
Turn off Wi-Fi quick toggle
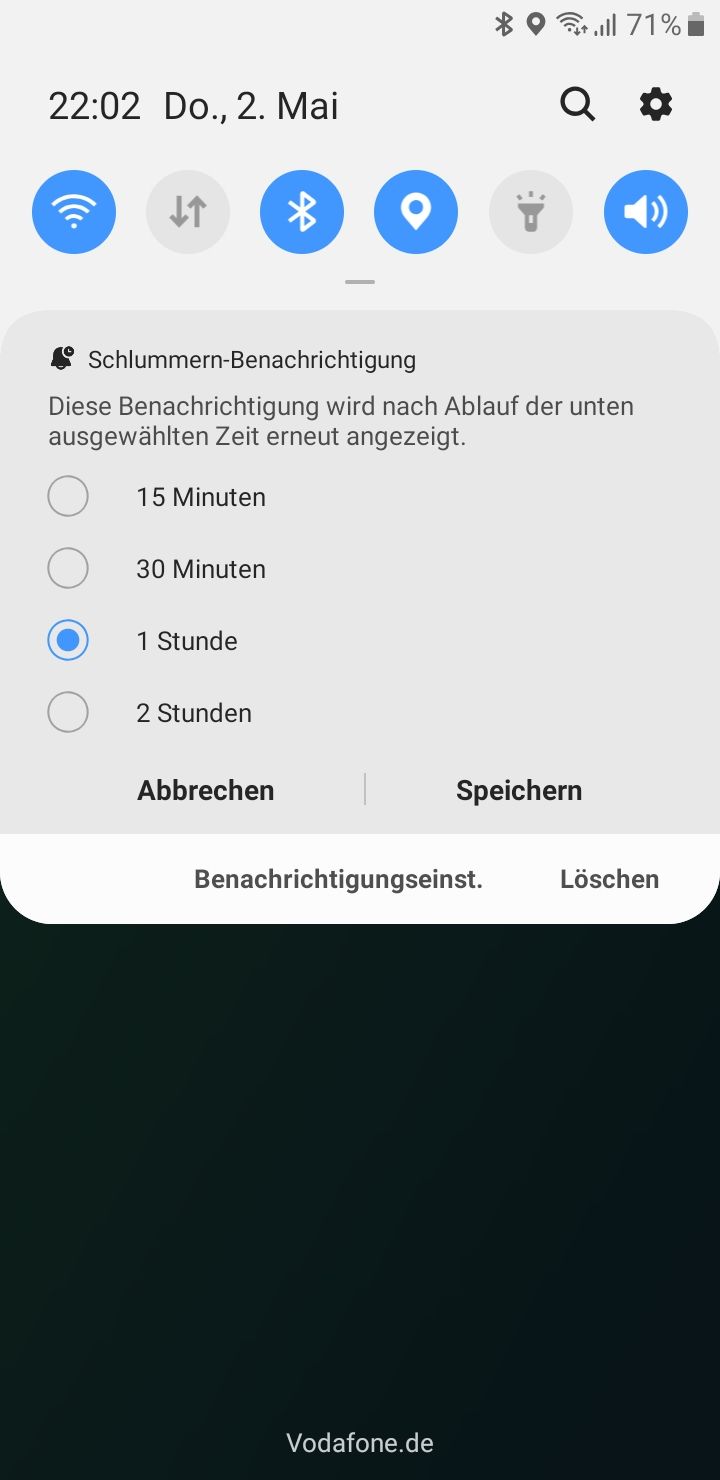point(74,212)
